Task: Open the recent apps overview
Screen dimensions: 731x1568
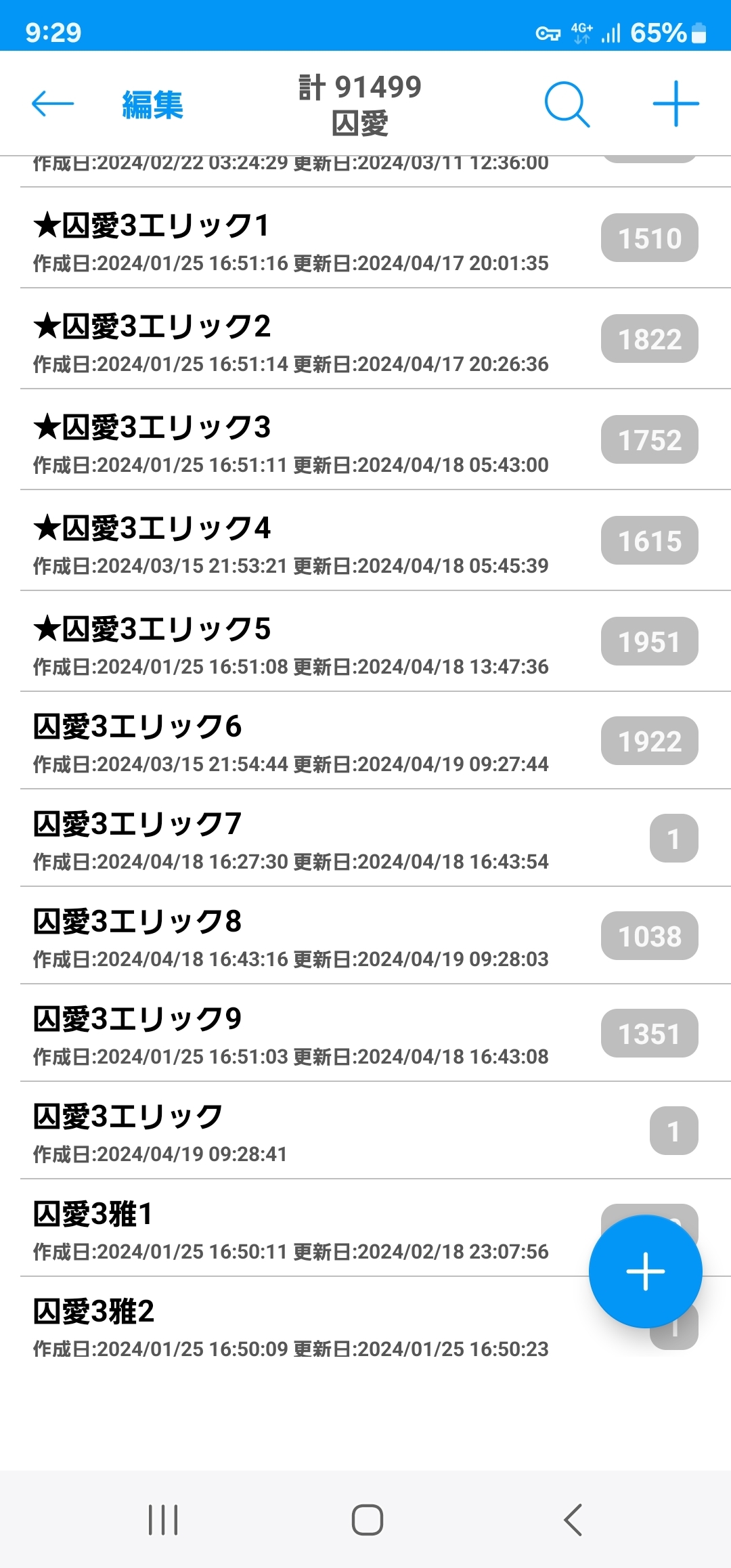Action: 163,1520
